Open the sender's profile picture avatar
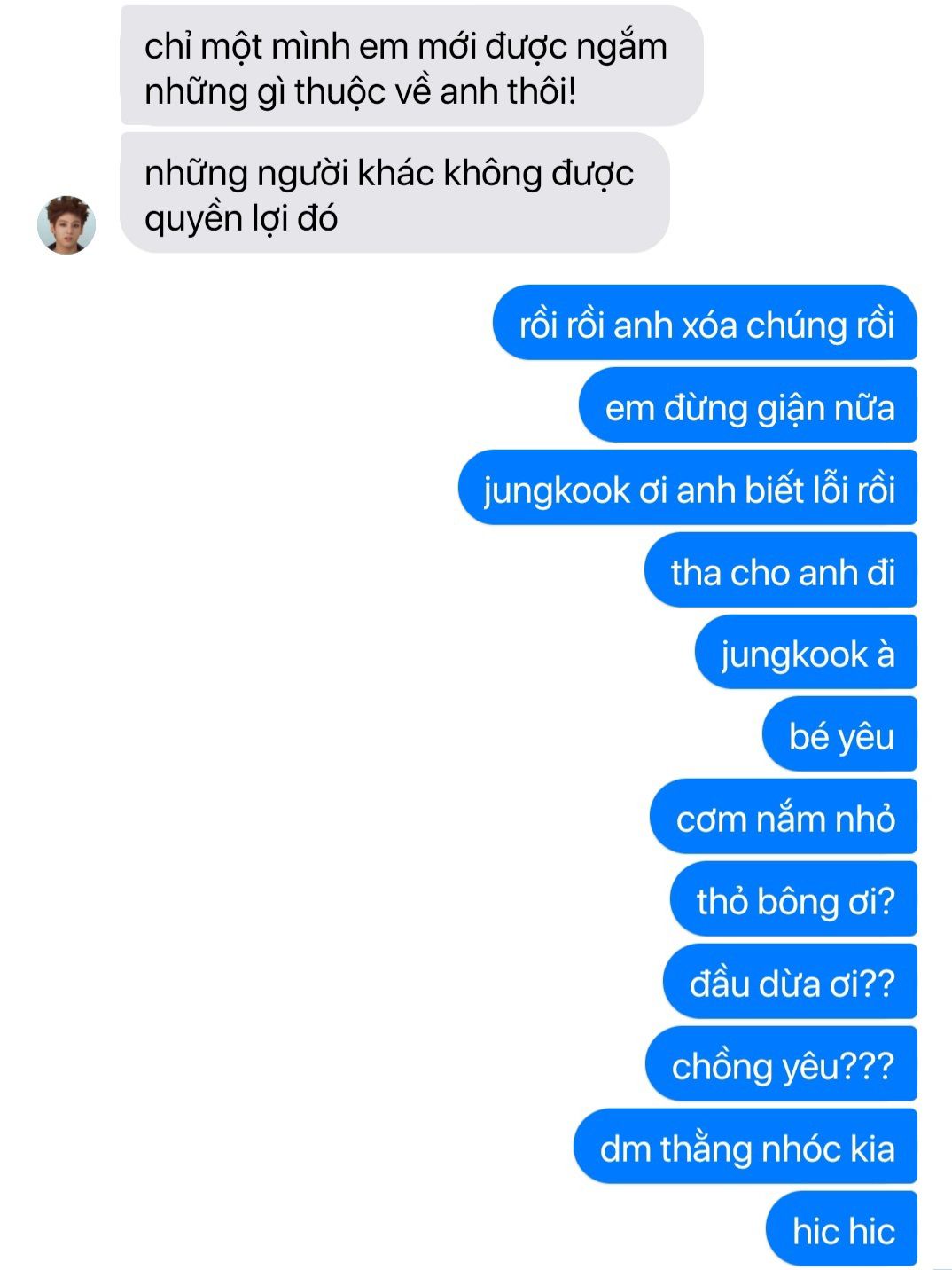Viewport: 952px width, 1270px height. click(x=66, y=224)
